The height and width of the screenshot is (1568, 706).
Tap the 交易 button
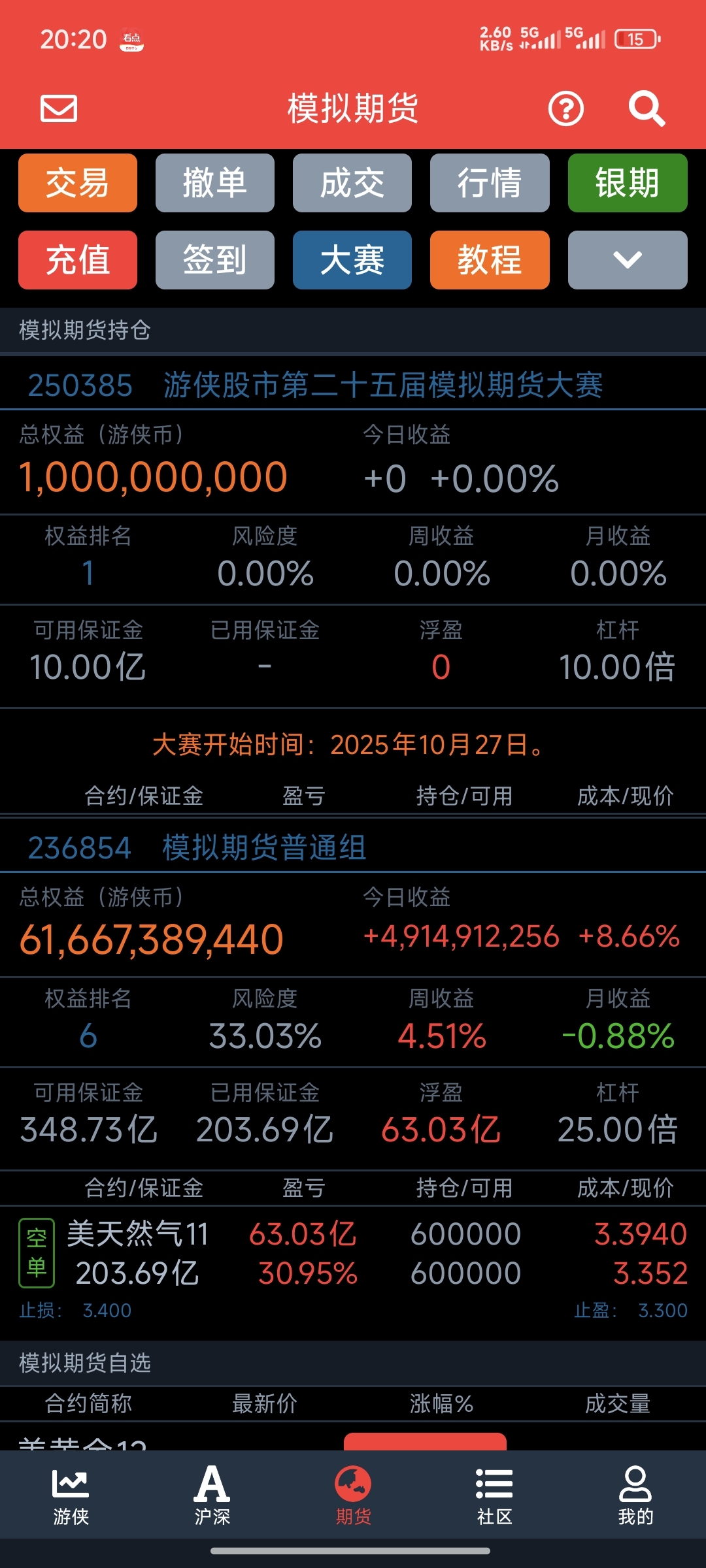78,183
